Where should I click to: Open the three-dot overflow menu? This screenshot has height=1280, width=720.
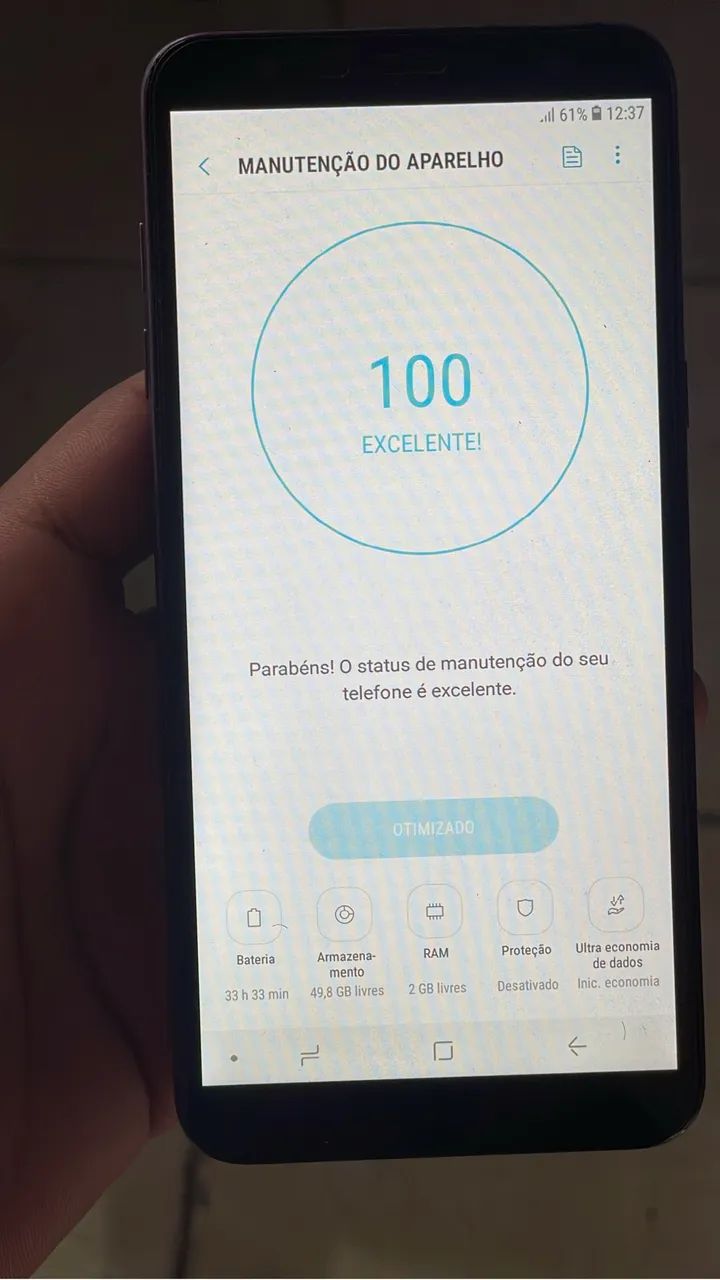[617, 155]
